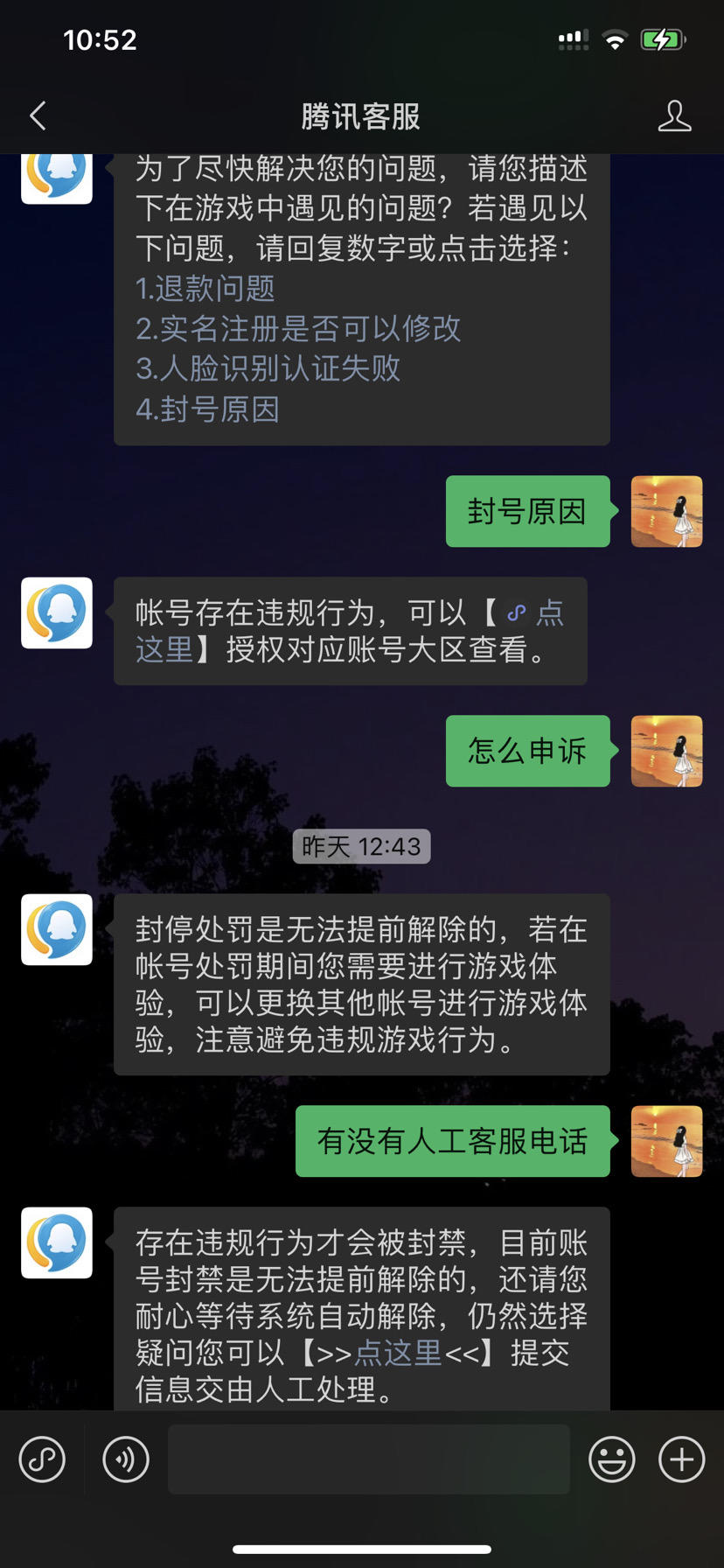
Task: Tap the back chevron to exit the chat
Action: (x=38, y=115)
